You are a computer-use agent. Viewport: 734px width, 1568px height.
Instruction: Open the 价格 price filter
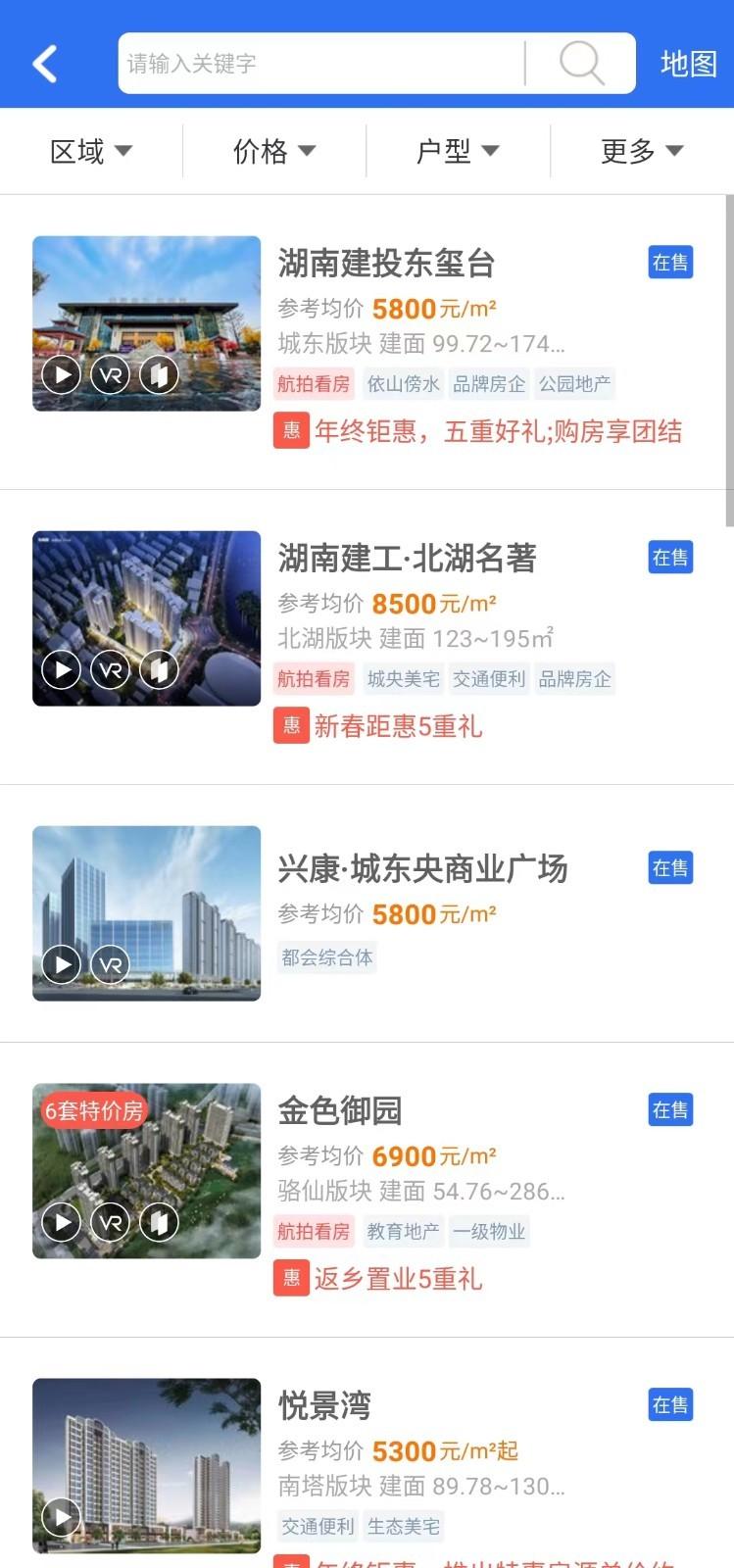pos(271,150)
